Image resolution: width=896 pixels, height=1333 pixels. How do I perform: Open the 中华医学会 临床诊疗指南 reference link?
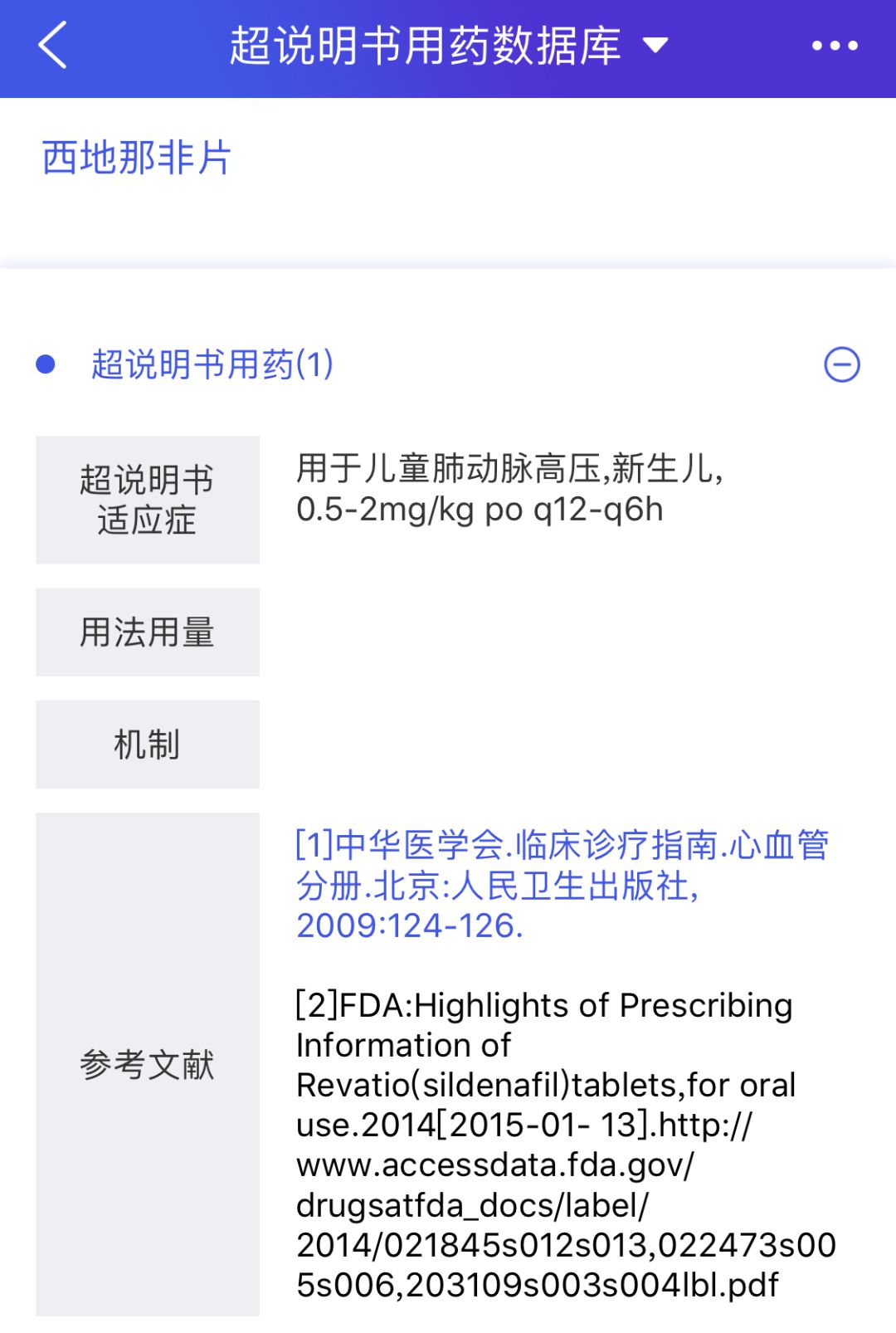tap(561, 885)
